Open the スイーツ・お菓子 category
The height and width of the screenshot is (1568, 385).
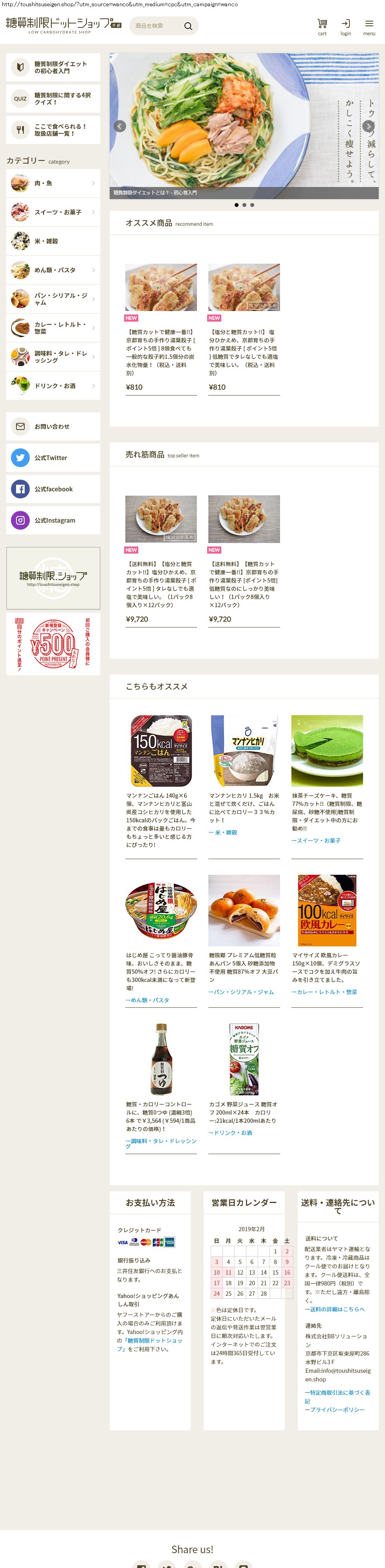[53, 212]
